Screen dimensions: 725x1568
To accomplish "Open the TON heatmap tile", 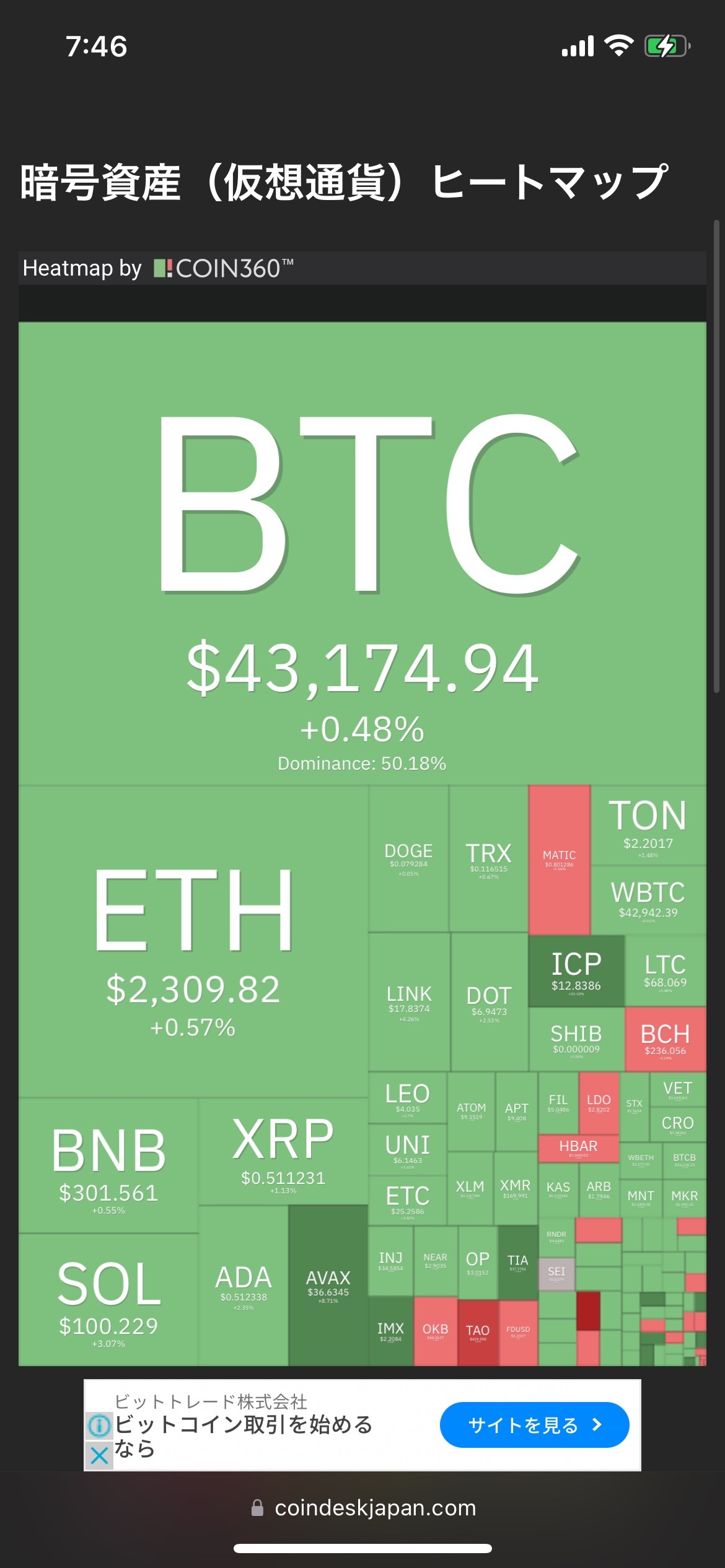I will [648, 825].
